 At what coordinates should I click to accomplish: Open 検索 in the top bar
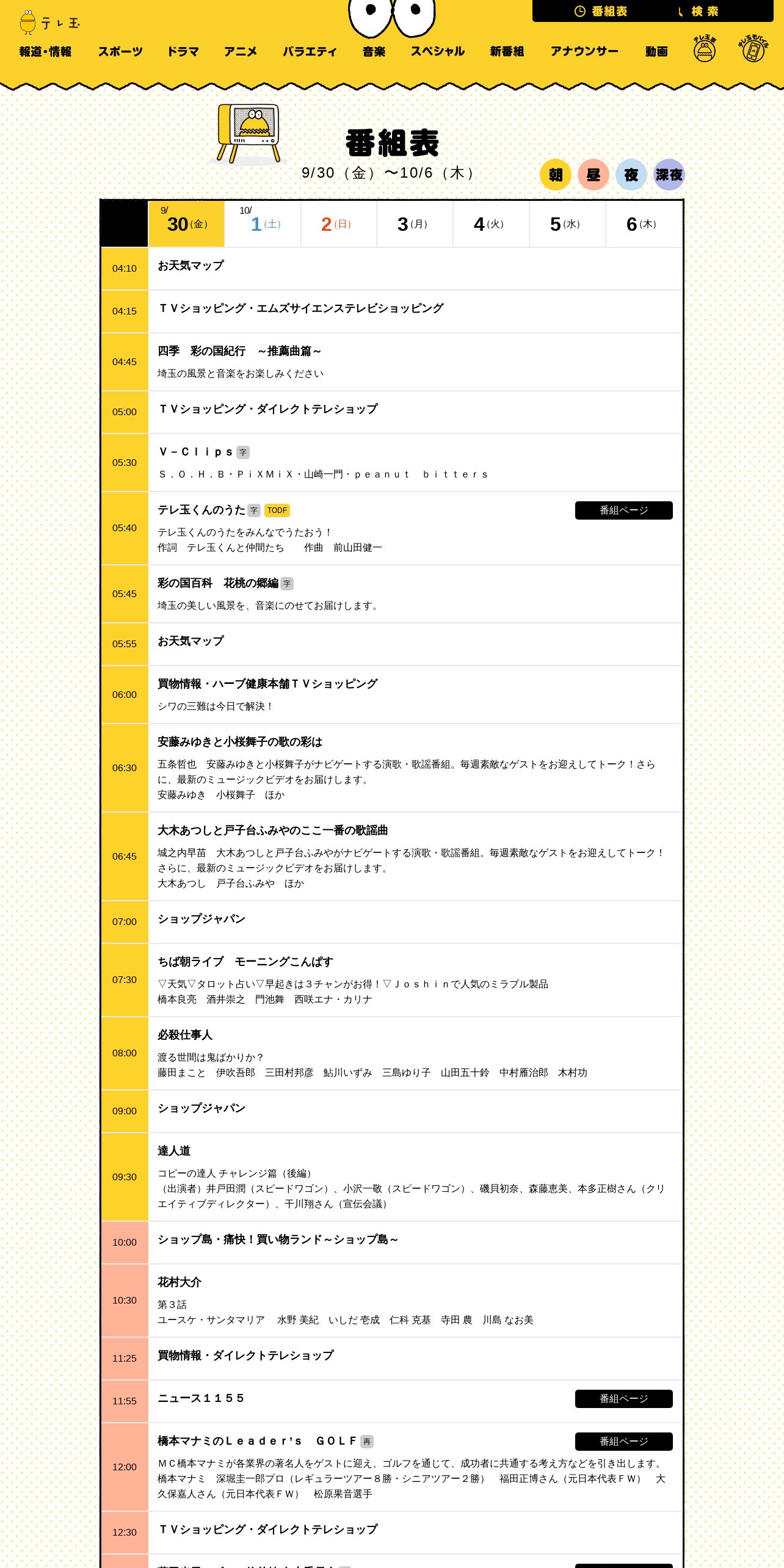(x=698, y=11)
